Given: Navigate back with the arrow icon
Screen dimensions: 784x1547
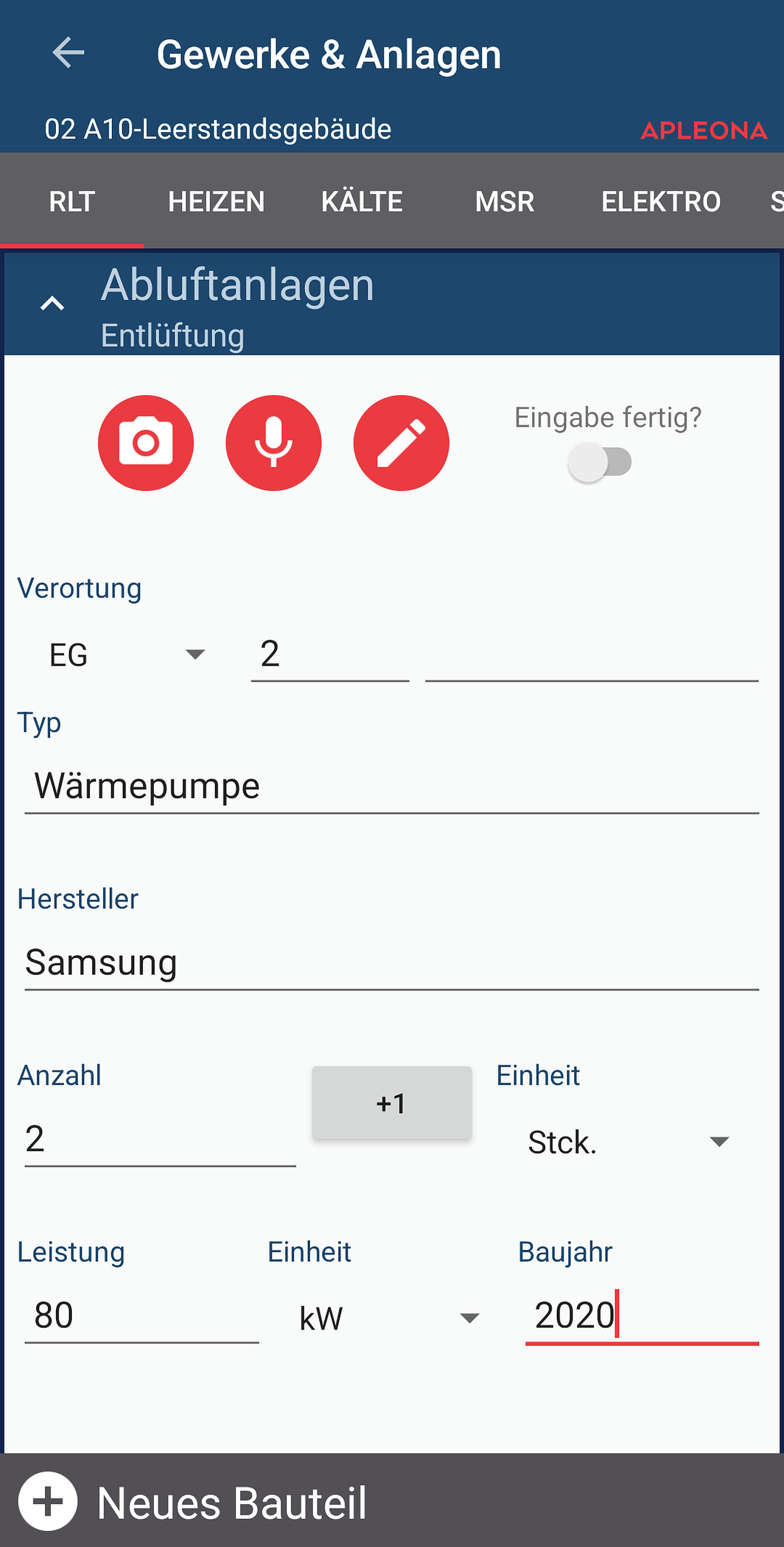Looking at the screenshot, I should (68, 53).
